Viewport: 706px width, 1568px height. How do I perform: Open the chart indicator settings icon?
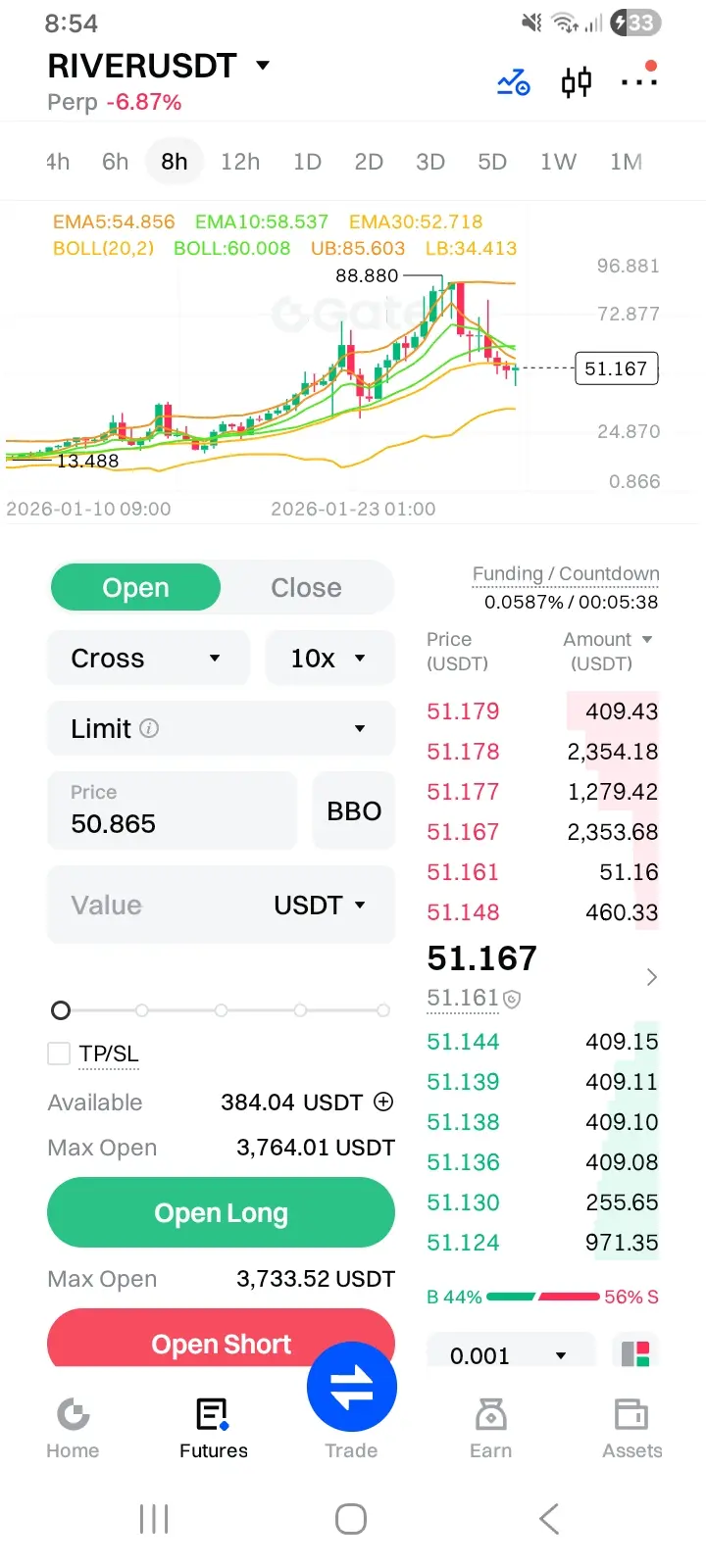point(513,82)
